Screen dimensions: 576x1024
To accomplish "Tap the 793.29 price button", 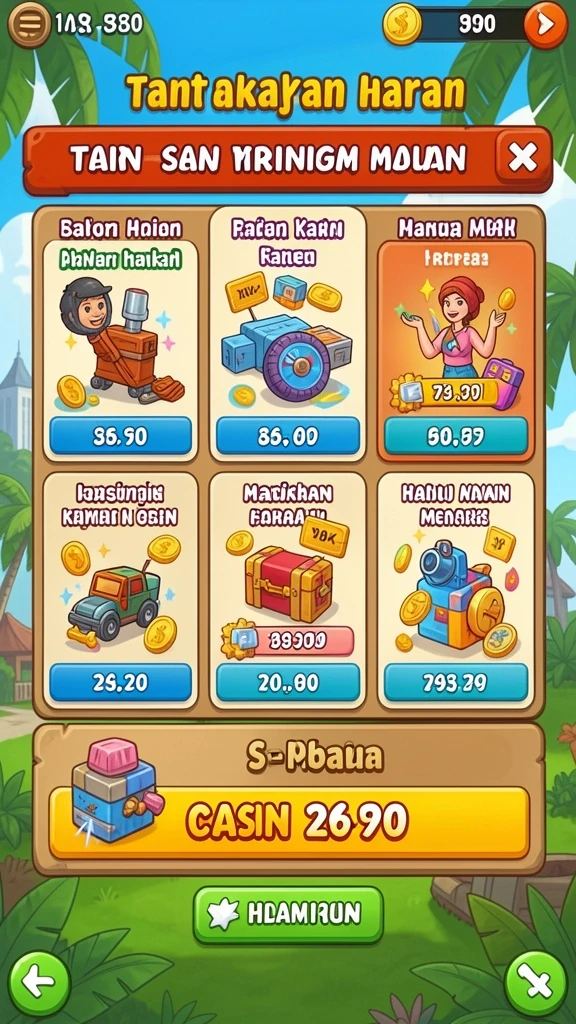I will pyautogui.click(x=456, y=682).
